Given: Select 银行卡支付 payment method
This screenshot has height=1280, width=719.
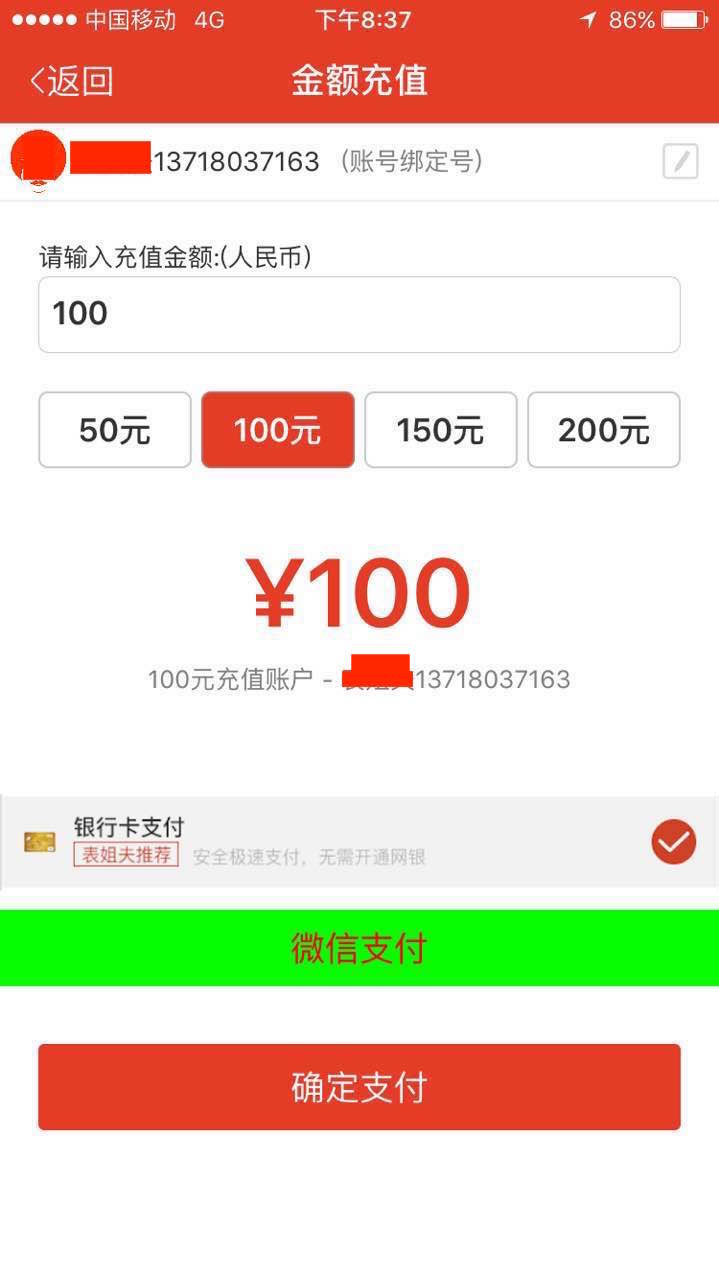Looking at the screenshot, I should pyautogui.click(x=359, y=842).
